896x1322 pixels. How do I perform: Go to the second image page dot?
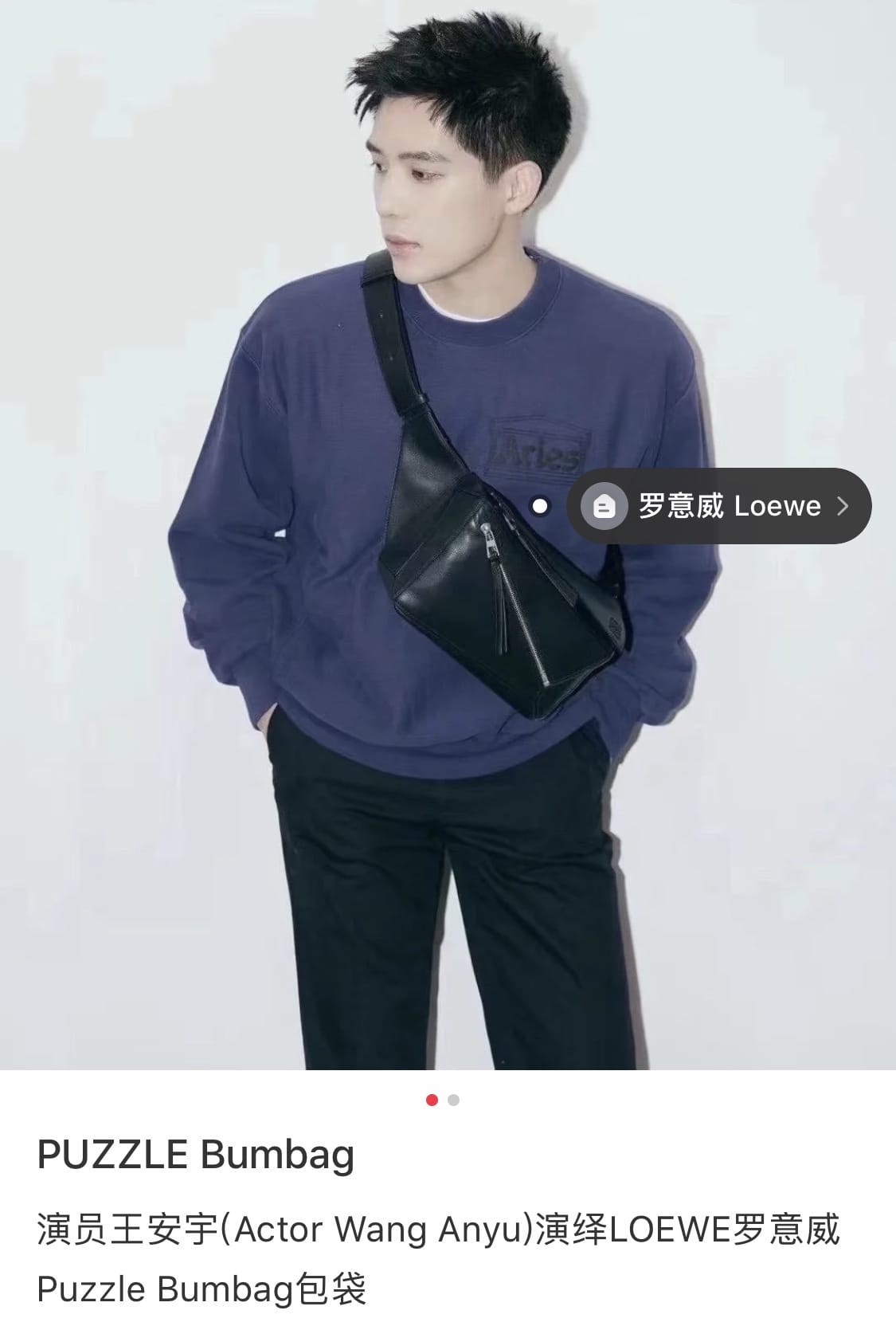tap(454, 1100)
